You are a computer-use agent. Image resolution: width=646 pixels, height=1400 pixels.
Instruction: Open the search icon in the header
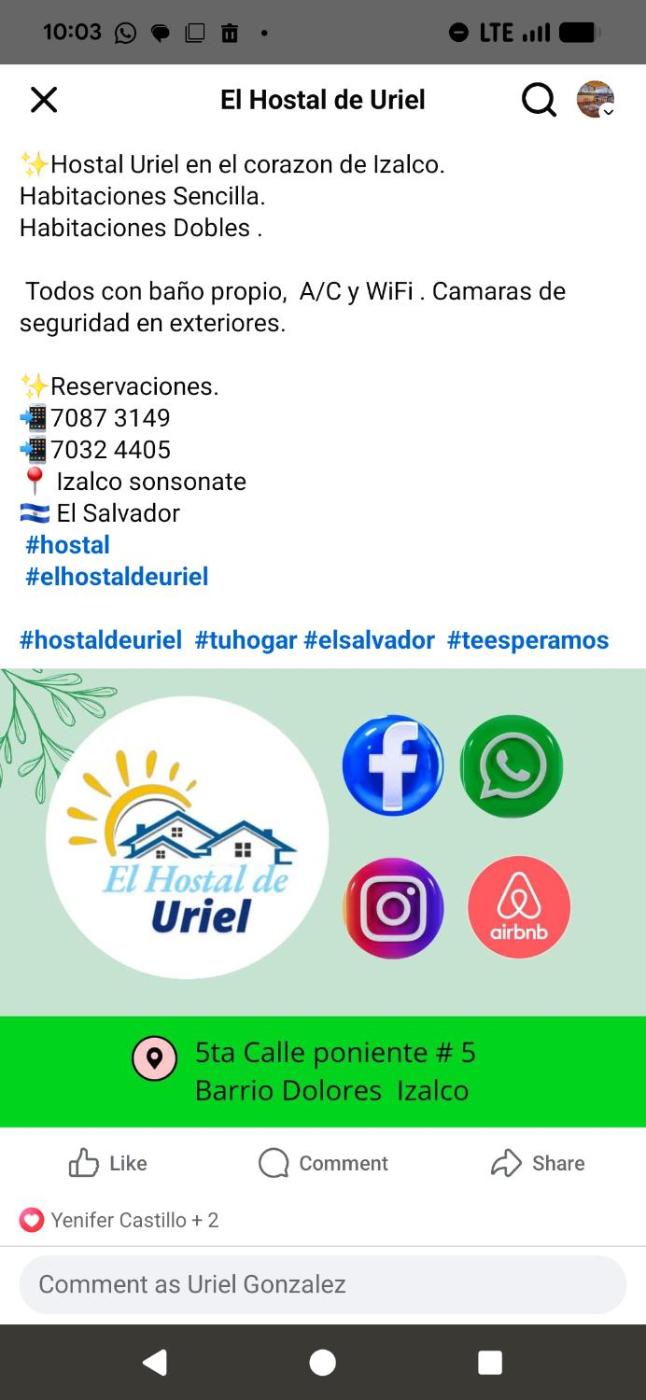pos(538,100)
